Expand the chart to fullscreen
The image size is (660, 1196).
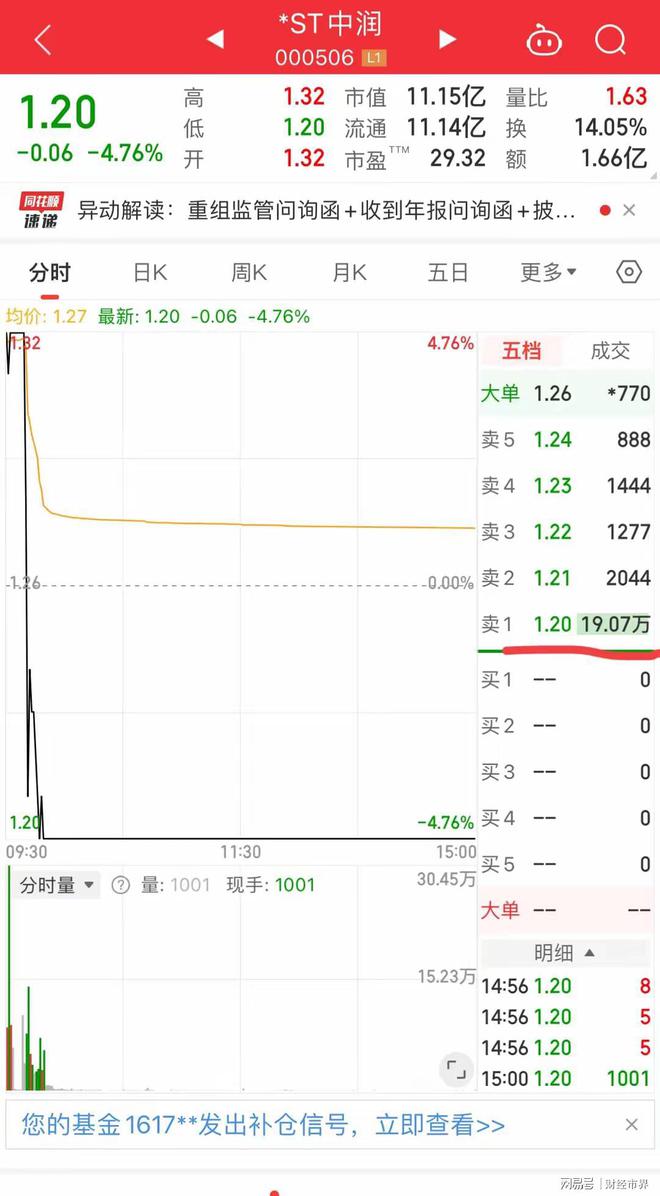[x=456, y=1070]
